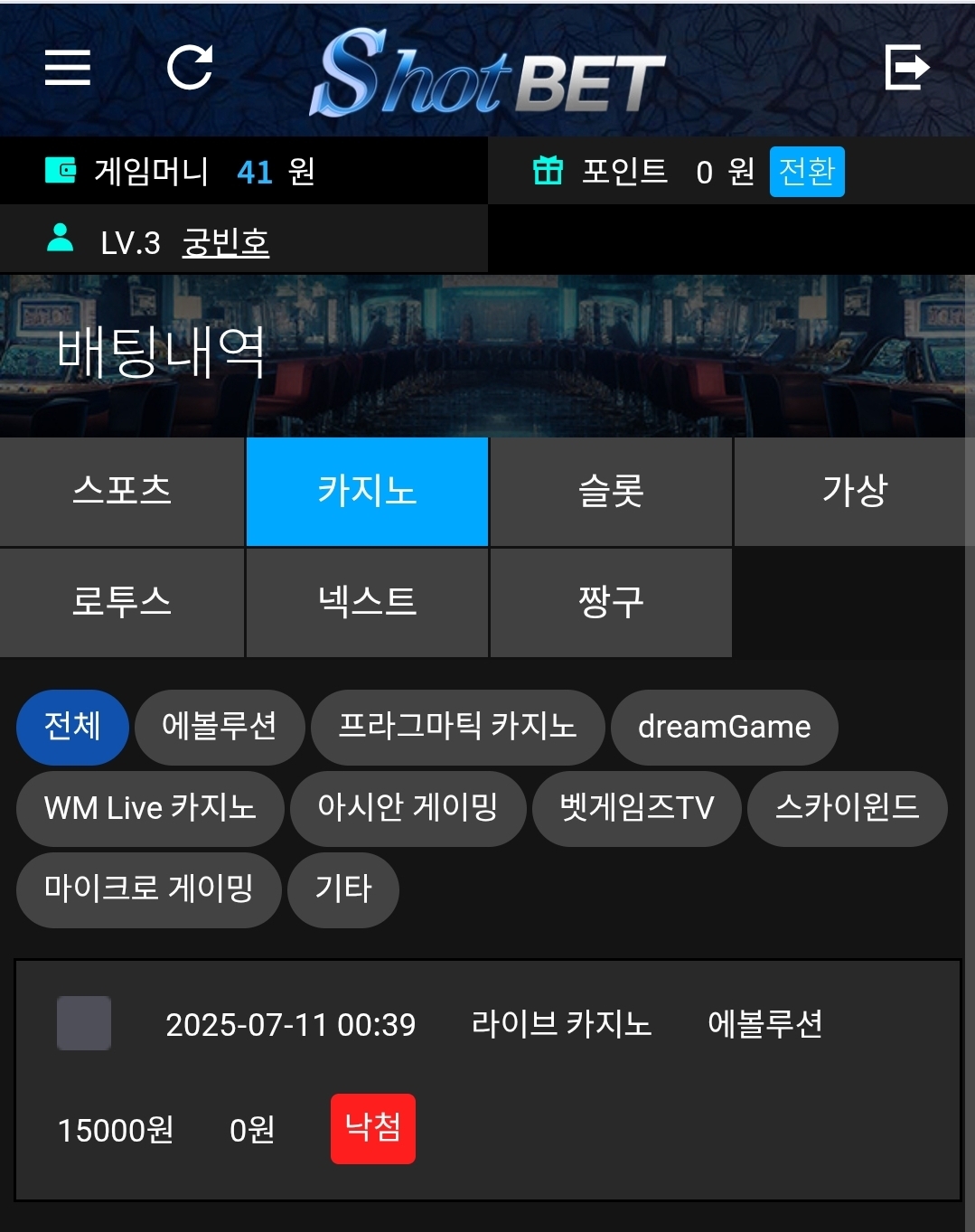Screen dimensions: 975x1232
Task: Check the box on 2025-07-11 bet
Action: [x=84, y=1023]
